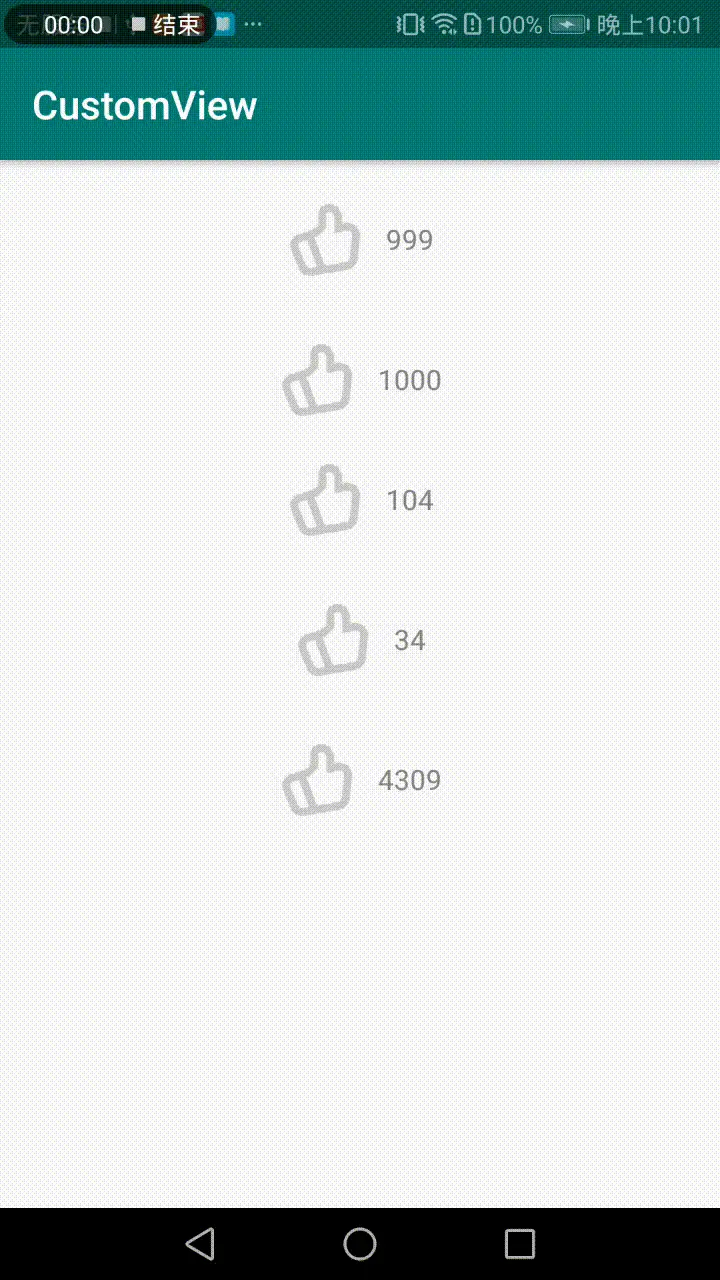This screenshot has height=1280, width=720.
Task: Like the item showing 104
Action: pyautogui.click(x=325, y=500)
